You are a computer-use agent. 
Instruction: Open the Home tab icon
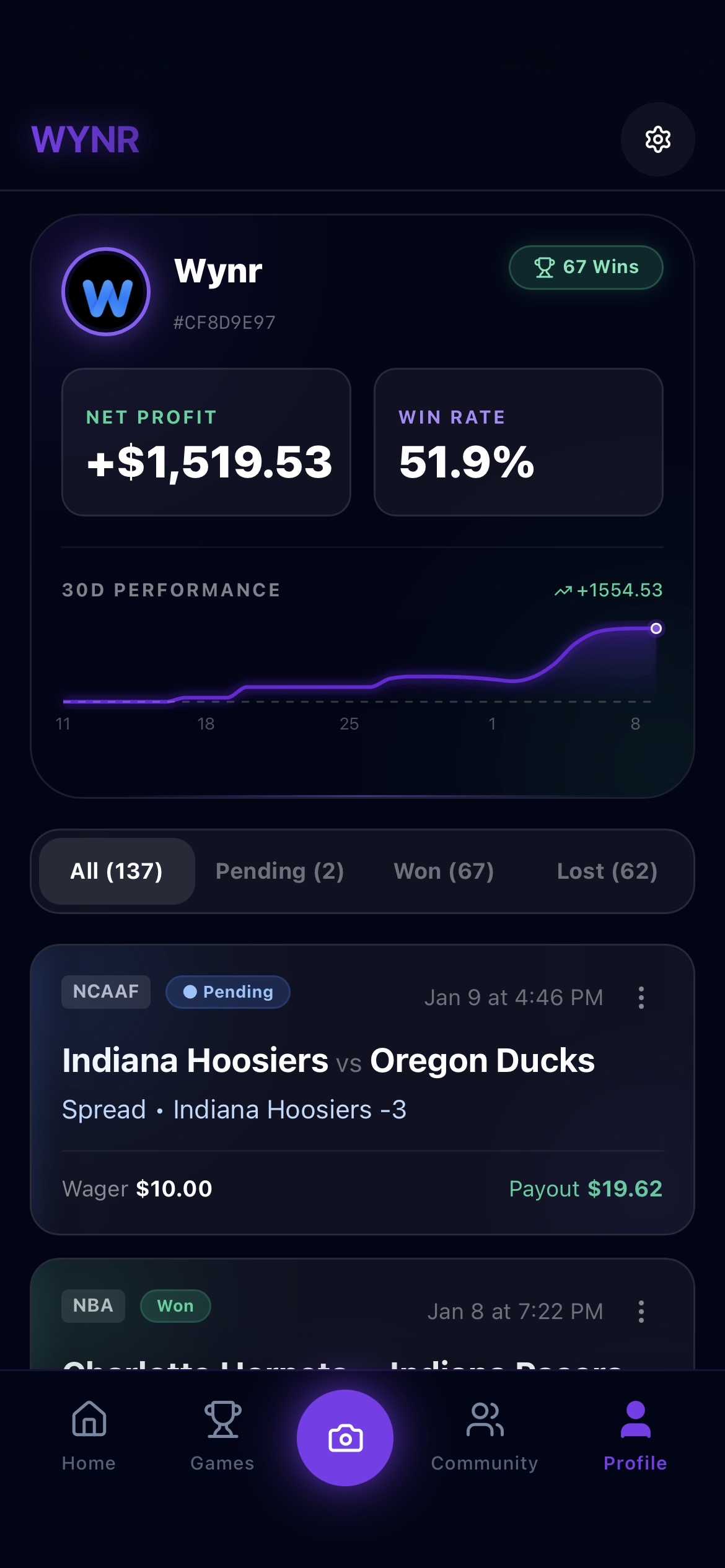[87, 1434]
